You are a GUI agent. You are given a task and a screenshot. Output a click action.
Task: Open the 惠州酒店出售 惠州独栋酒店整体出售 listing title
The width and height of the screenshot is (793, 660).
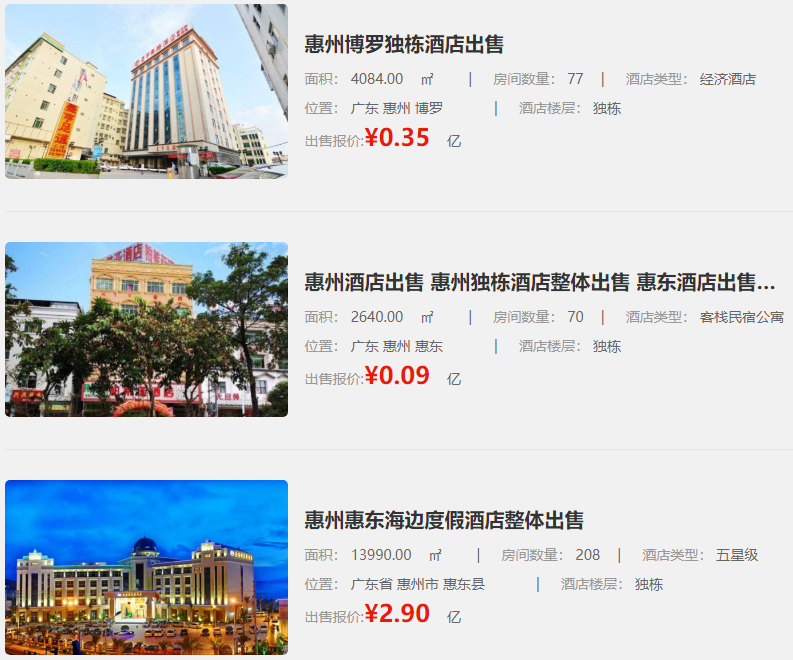540,282
